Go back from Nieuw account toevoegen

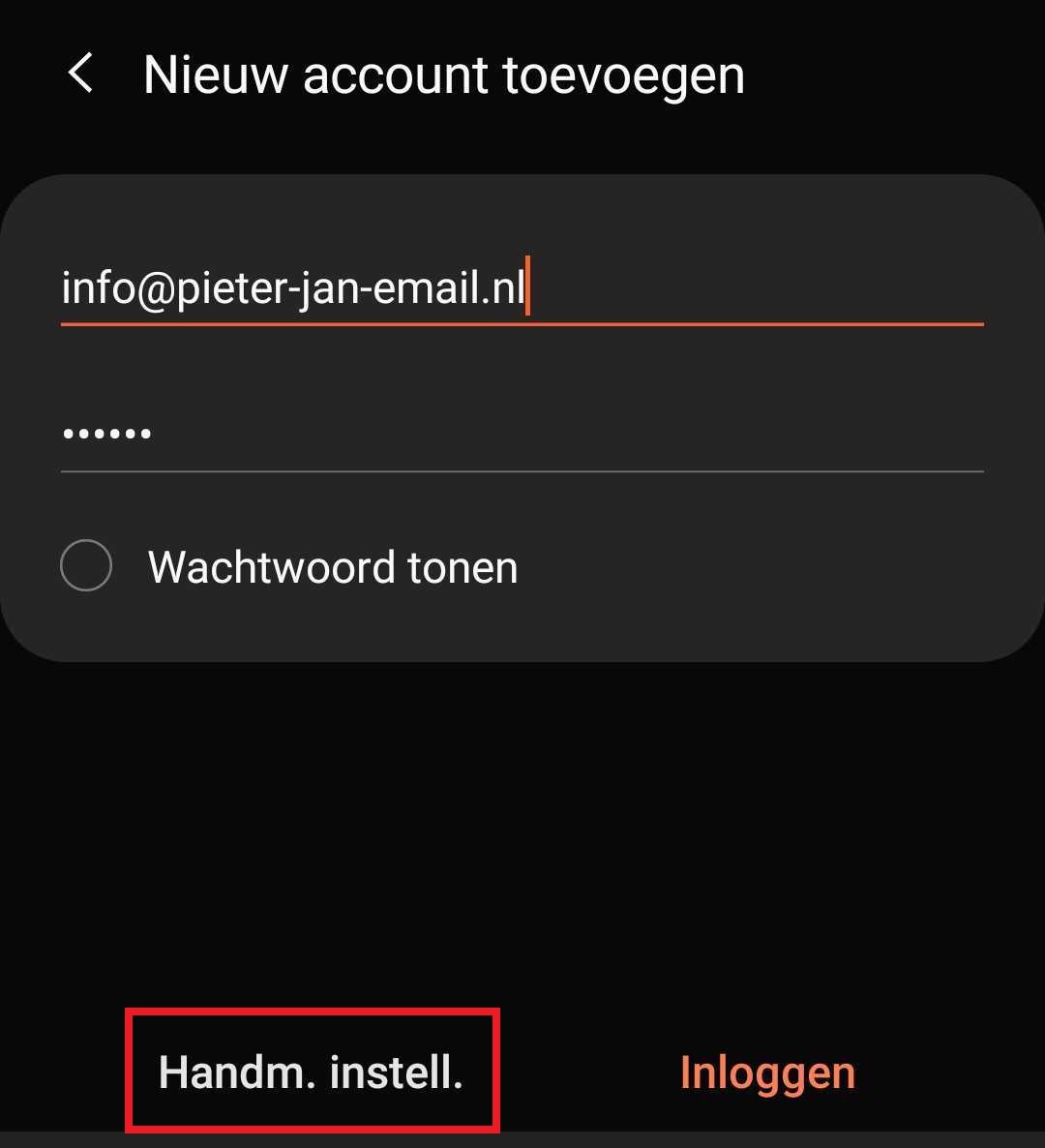click(x=81, y=75)
